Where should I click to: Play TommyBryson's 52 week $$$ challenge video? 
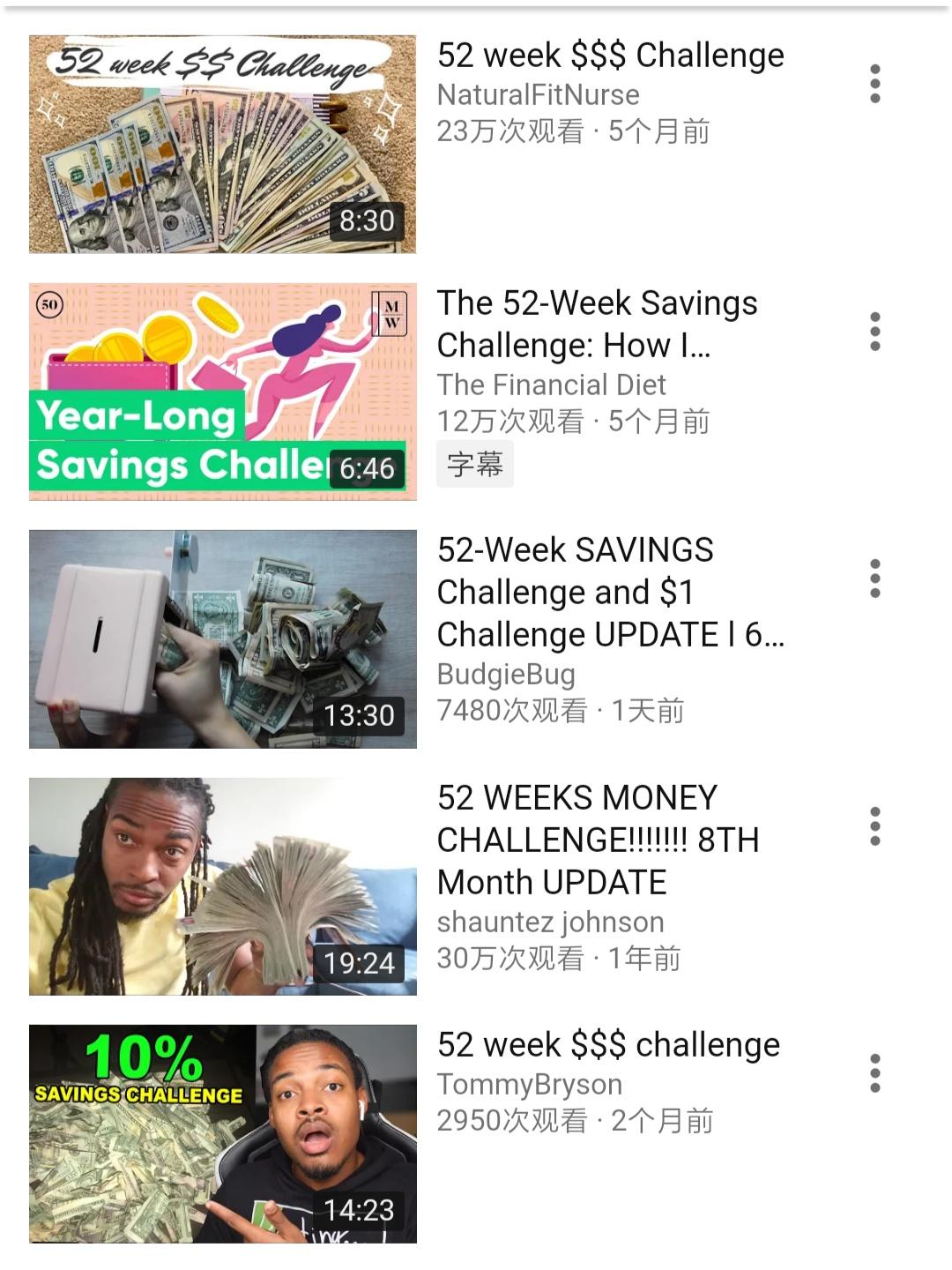pos(222,1134)
